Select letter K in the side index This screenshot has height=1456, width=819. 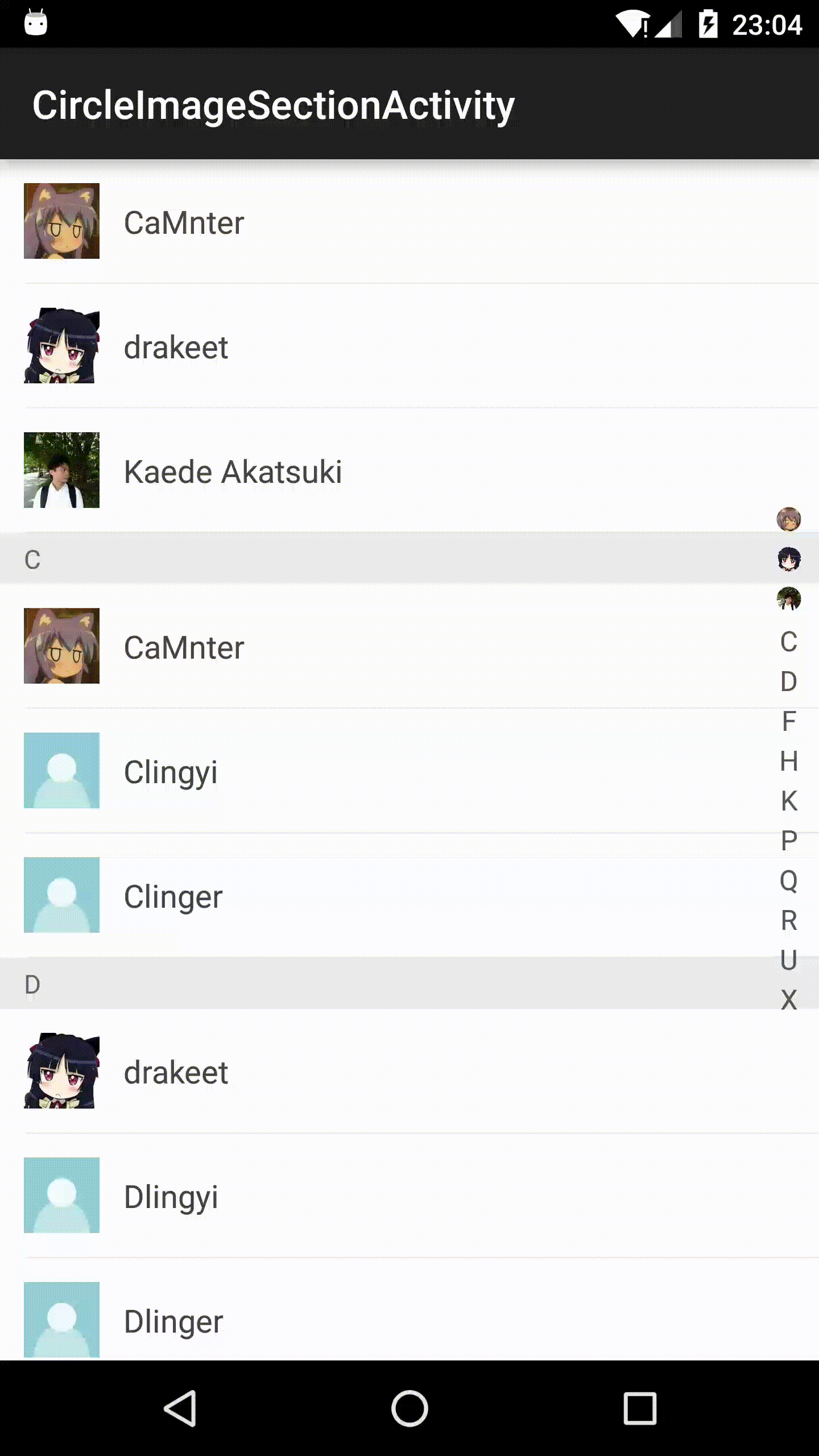788,801
